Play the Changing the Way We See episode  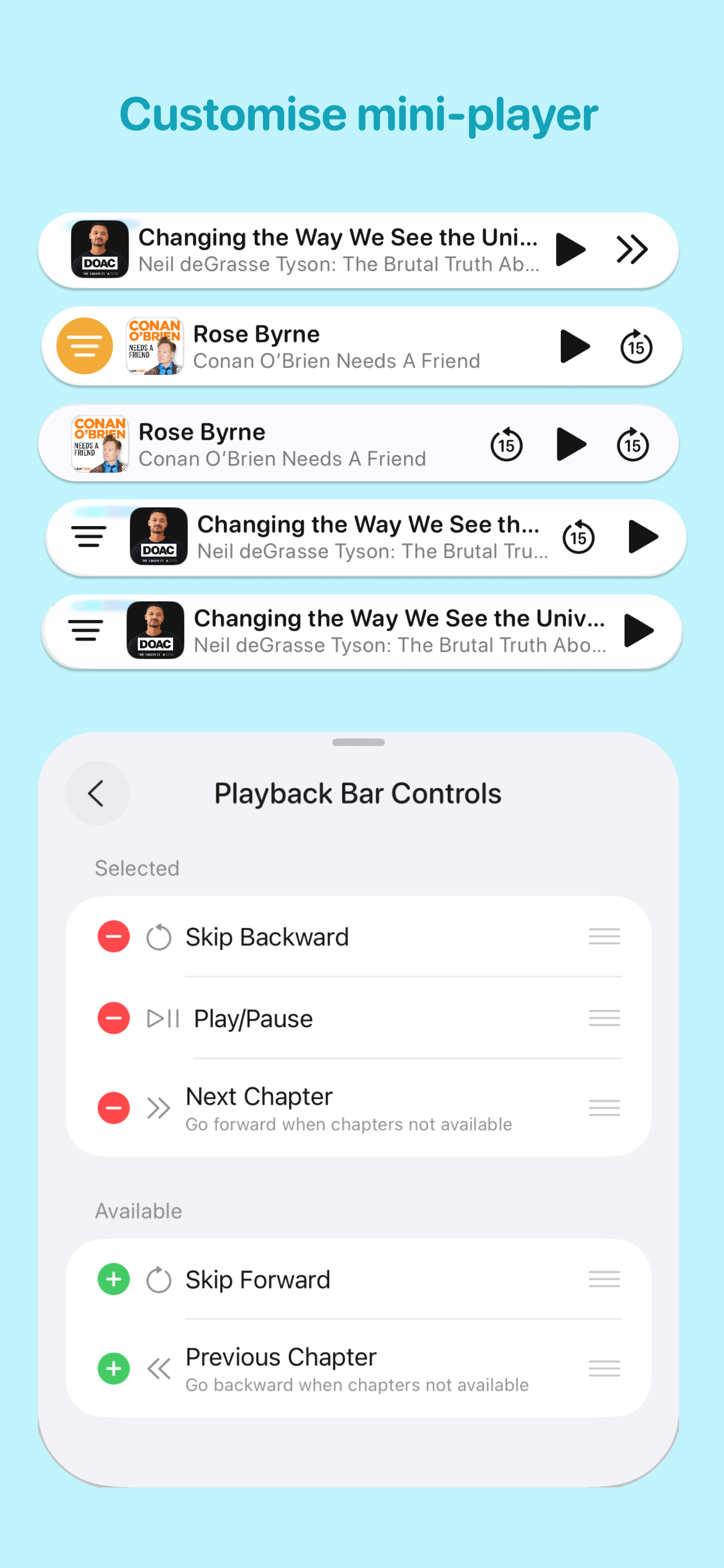point(571,250)
